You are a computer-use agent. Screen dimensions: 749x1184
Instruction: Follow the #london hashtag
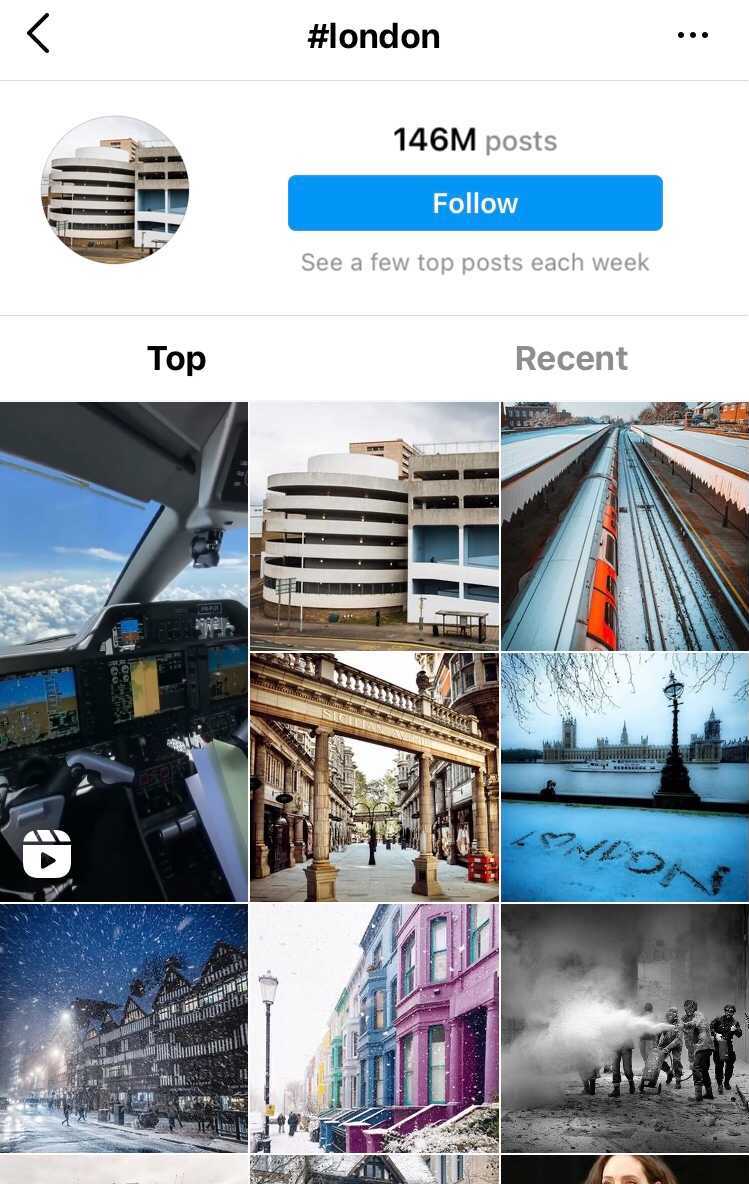475,203
